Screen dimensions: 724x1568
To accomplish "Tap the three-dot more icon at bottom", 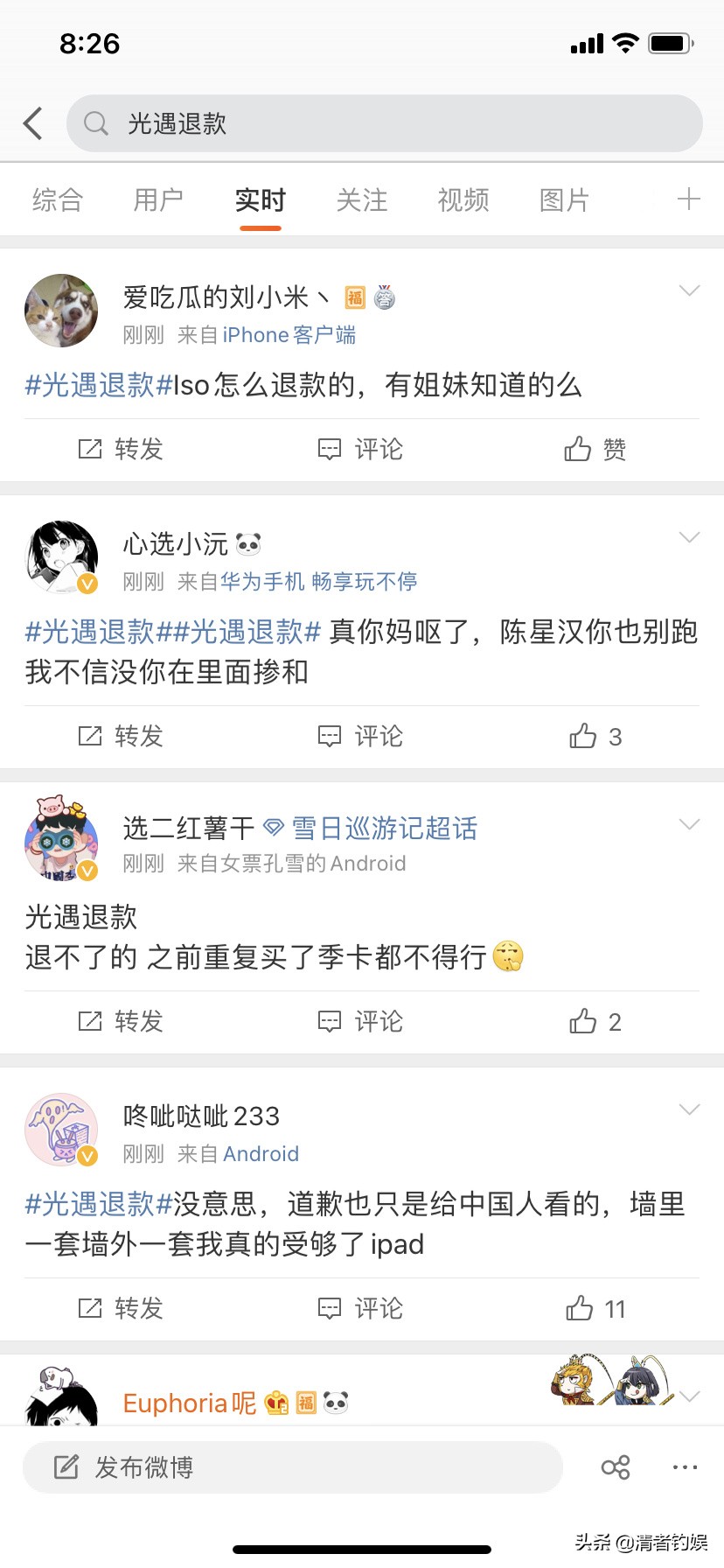I will pyautogui.click(x=683, y=1467).
